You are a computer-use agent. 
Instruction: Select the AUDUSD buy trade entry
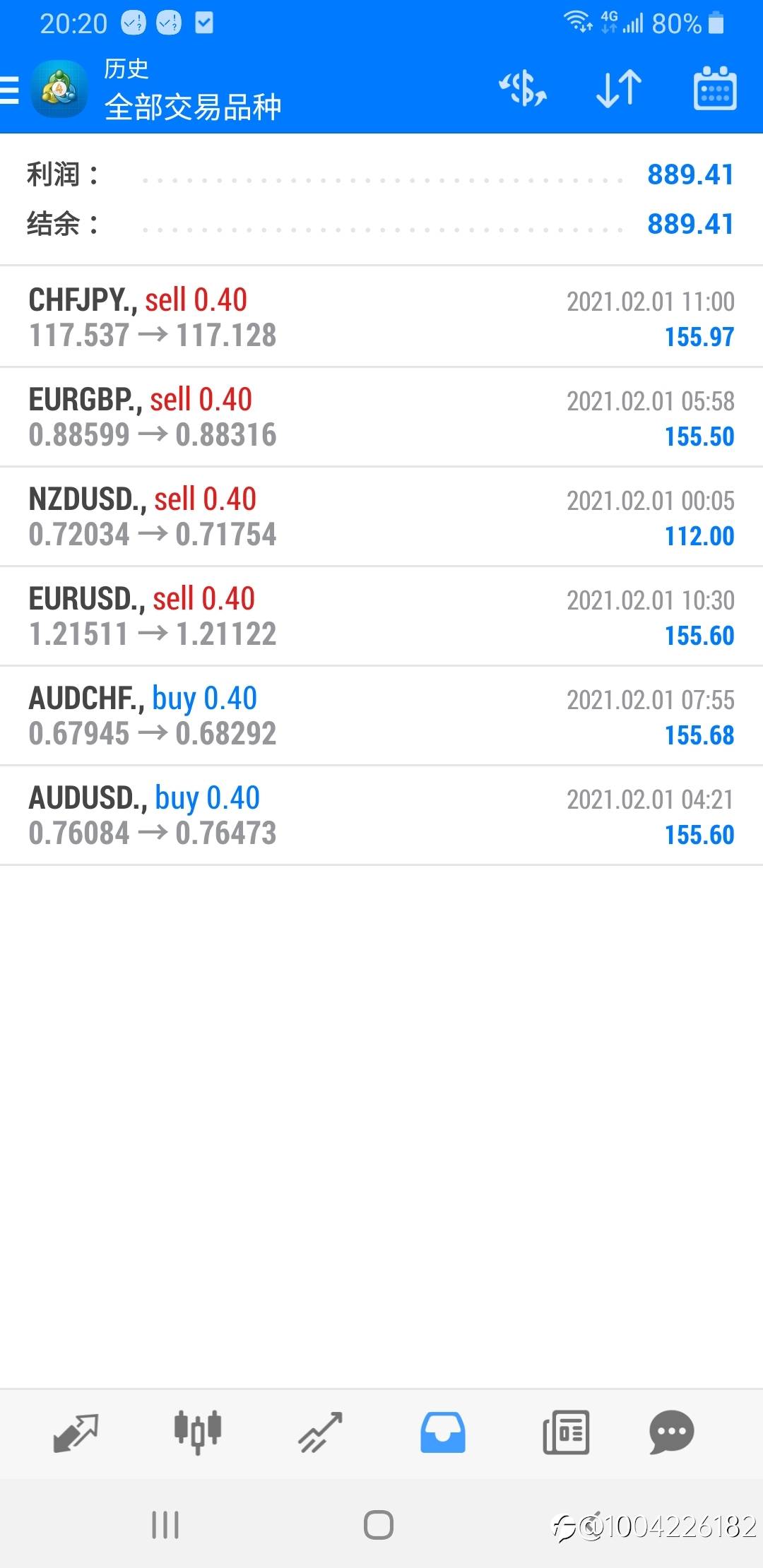381,815
